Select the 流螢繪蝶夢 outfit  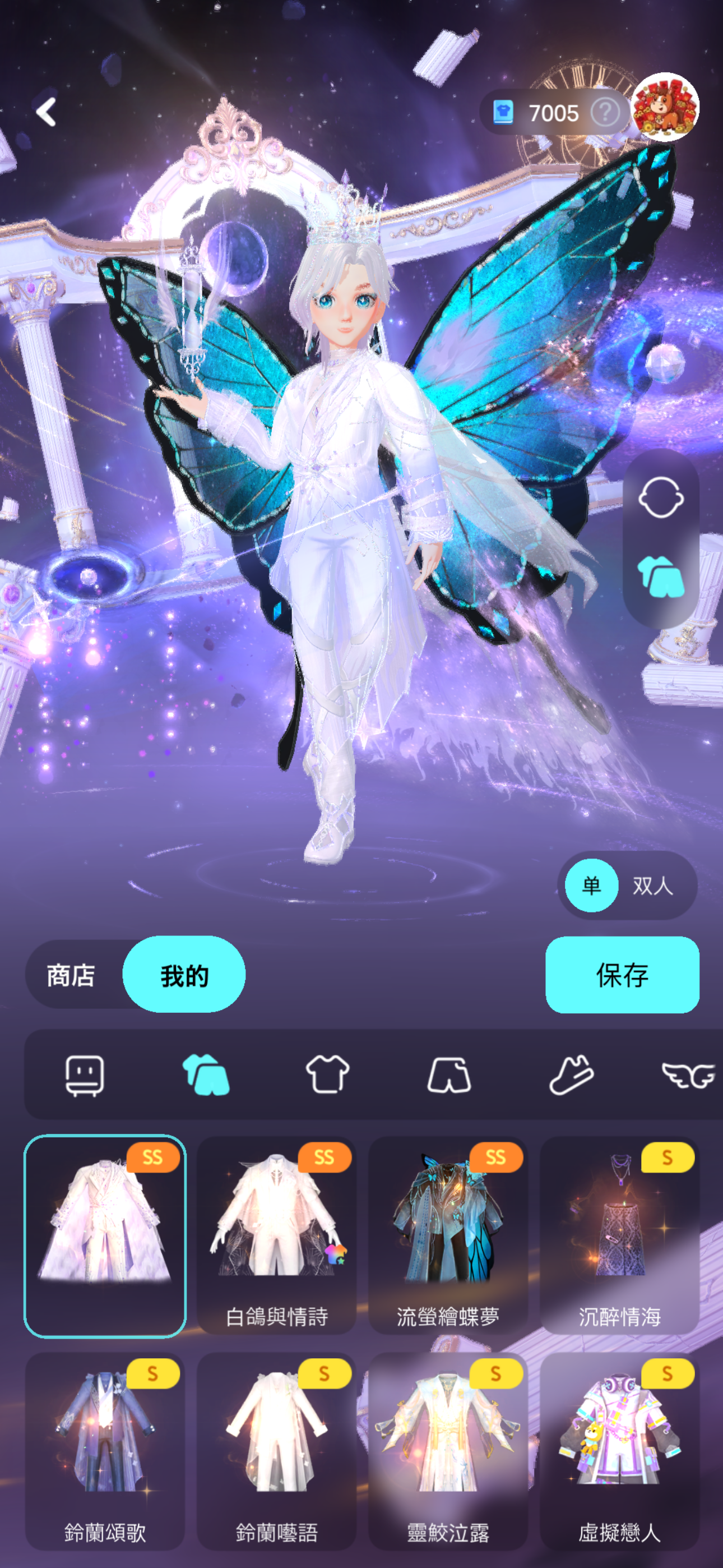click(448, 1234)
